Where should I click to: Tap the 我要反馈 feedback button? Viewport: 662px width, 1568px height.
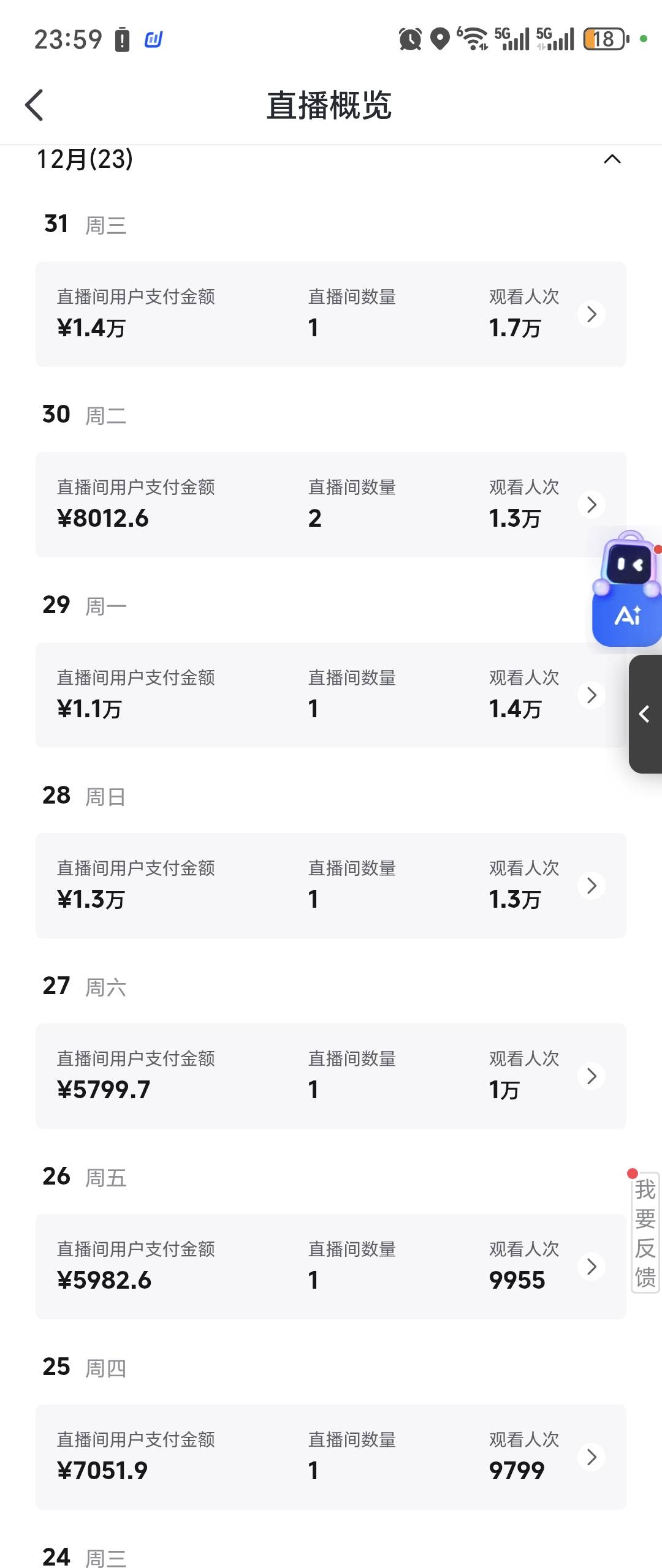click(645, 1233)
